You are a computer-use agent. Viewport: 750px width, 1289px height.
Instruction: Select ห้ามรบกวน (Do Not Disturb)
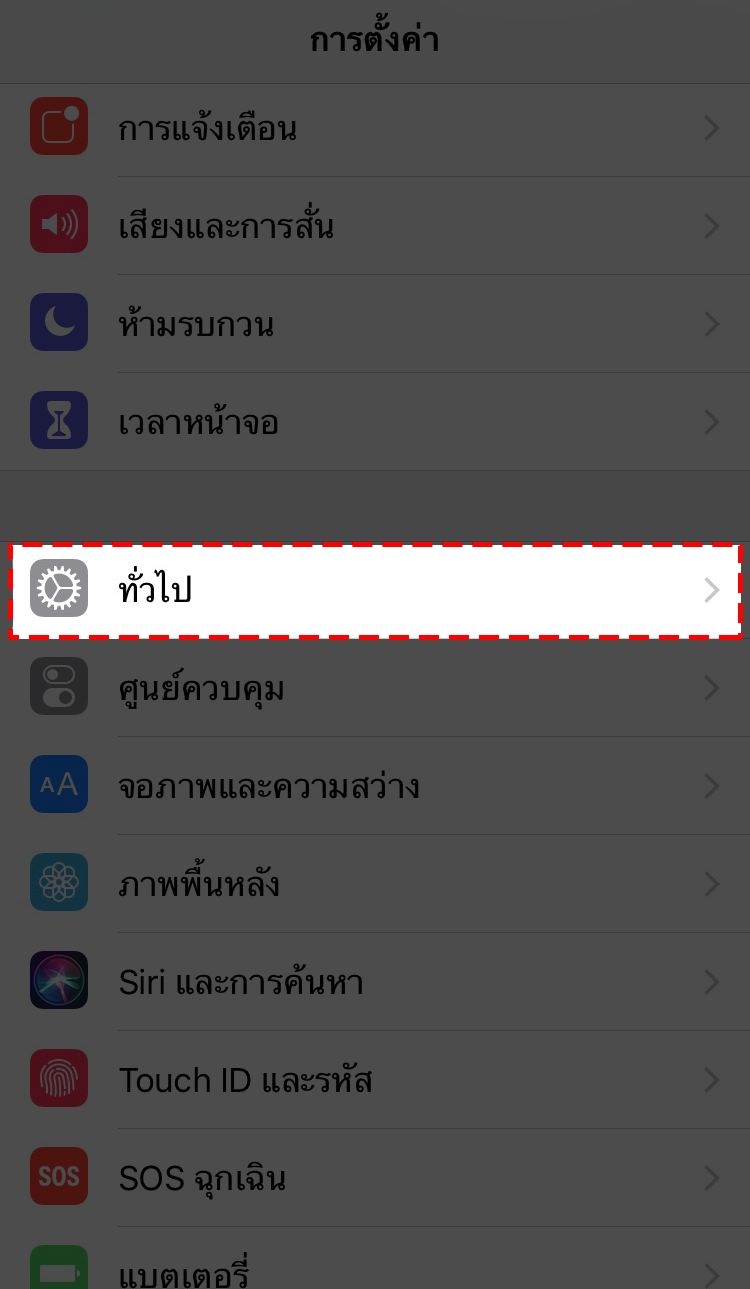click(x=375, y=324)
